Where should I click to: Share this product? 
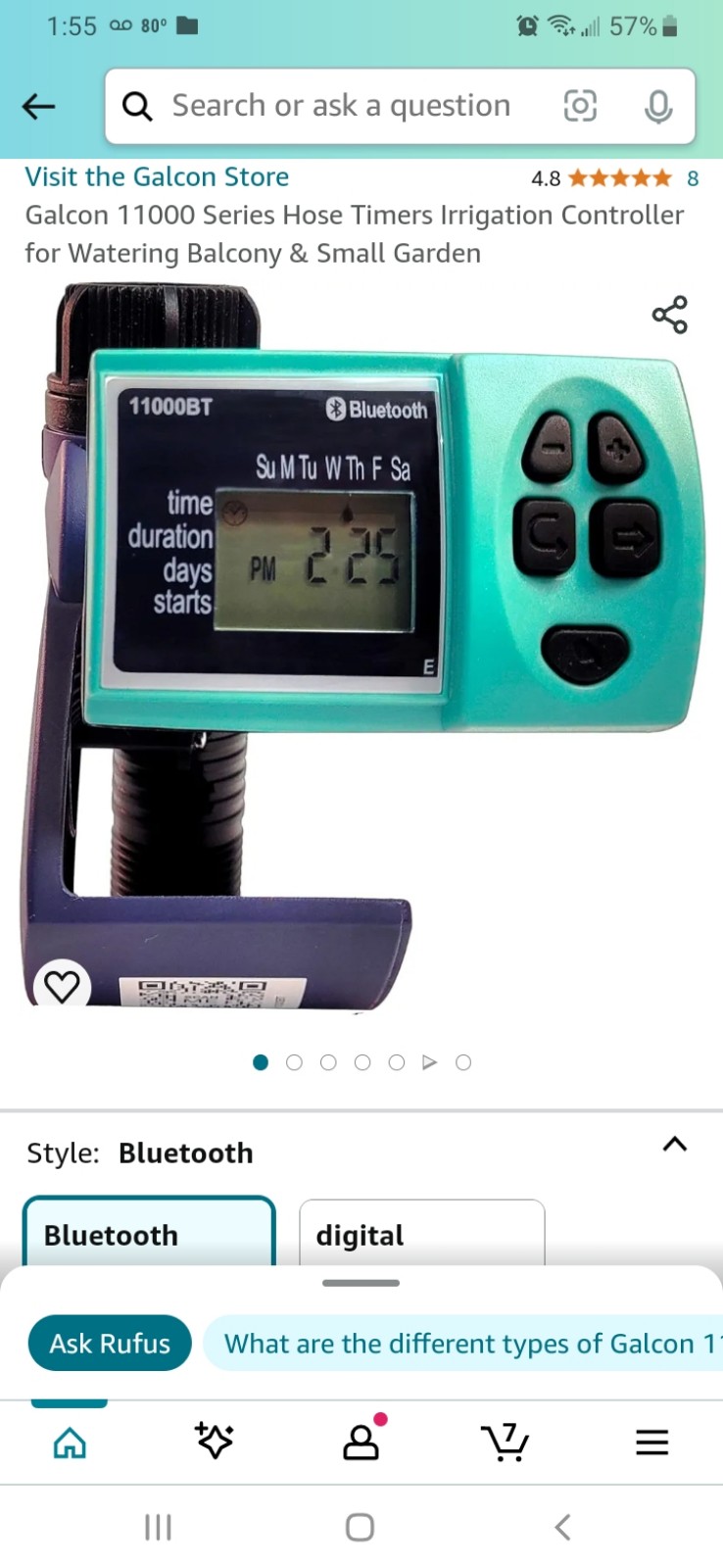(670, 315)
